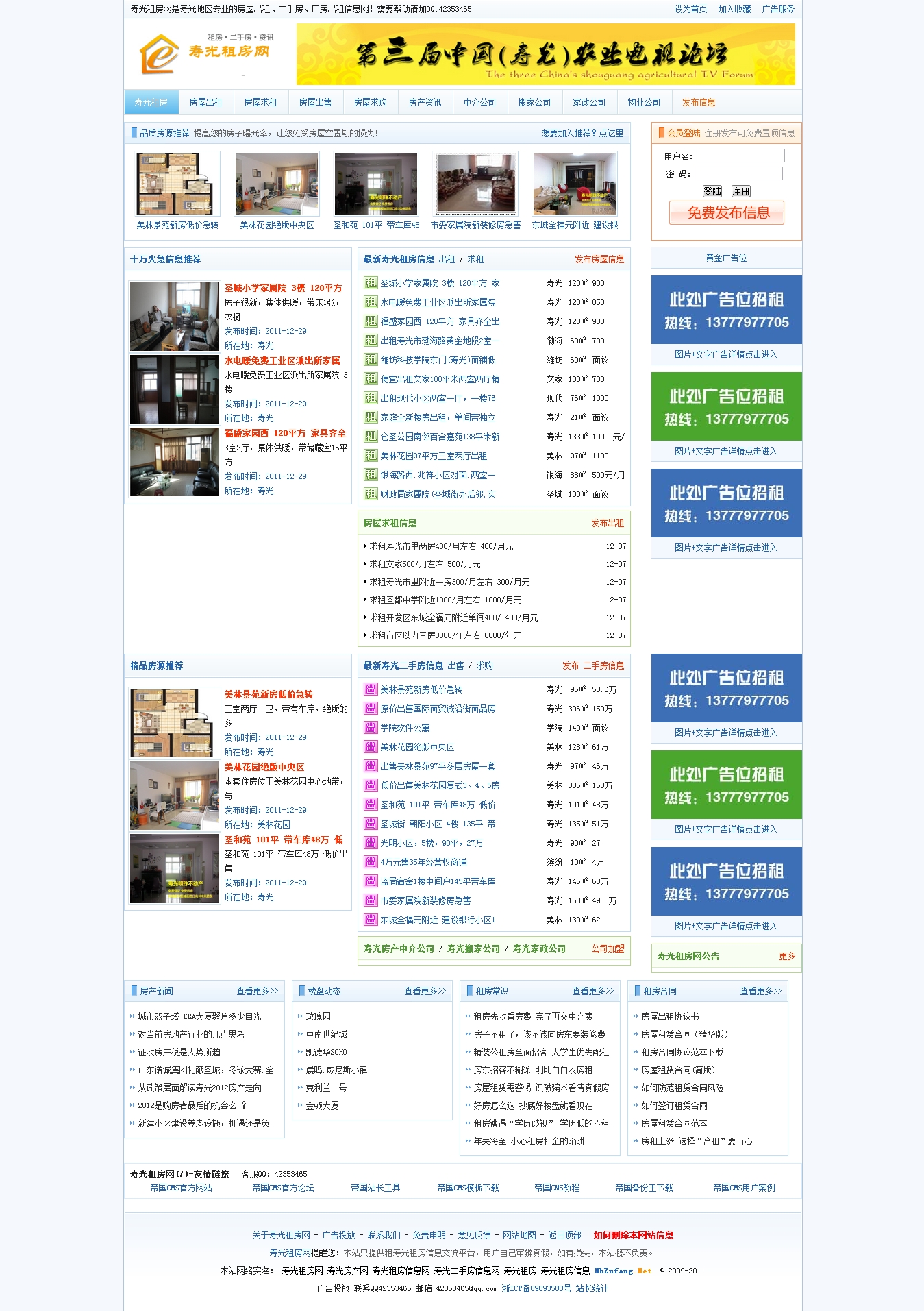Click the 加入收藏 link

[734, 9]
